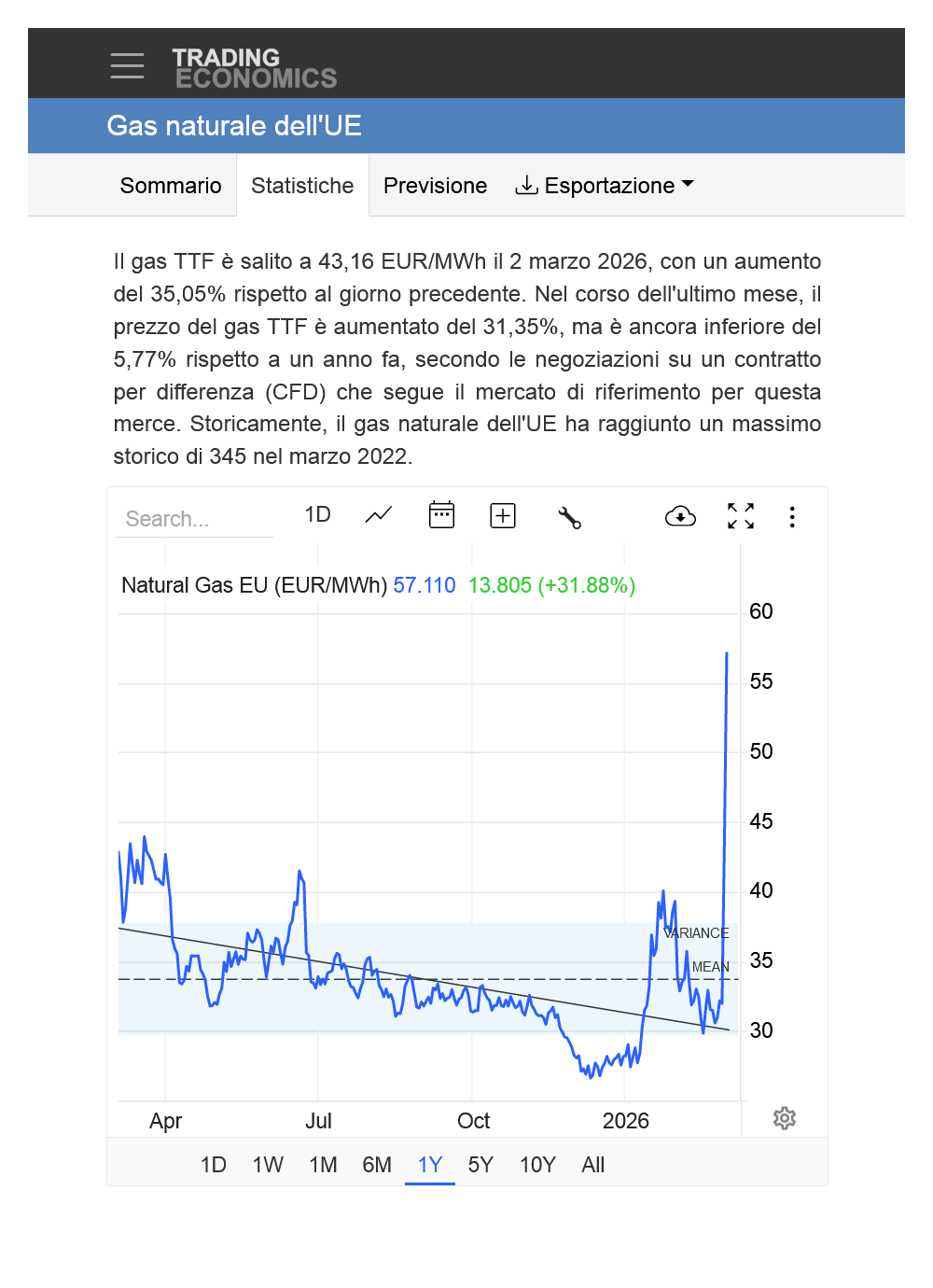Image resolution: width=933 pixels, height=1288 pixels.
Task: Expand the Esportazione dropdown
Action: click(x=605, y=186)
